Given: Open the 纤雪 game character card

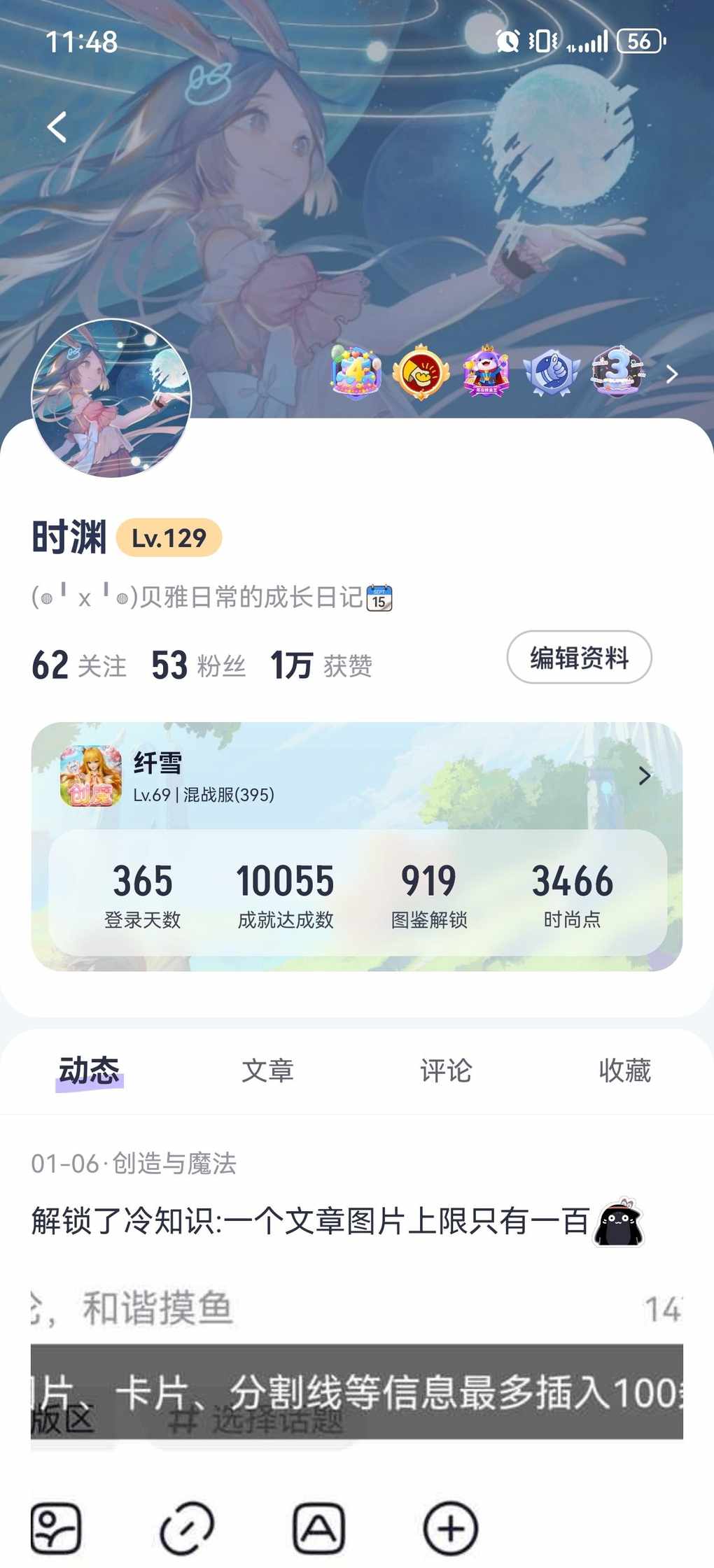Looking at the screenshot, I should click(356, 777).
